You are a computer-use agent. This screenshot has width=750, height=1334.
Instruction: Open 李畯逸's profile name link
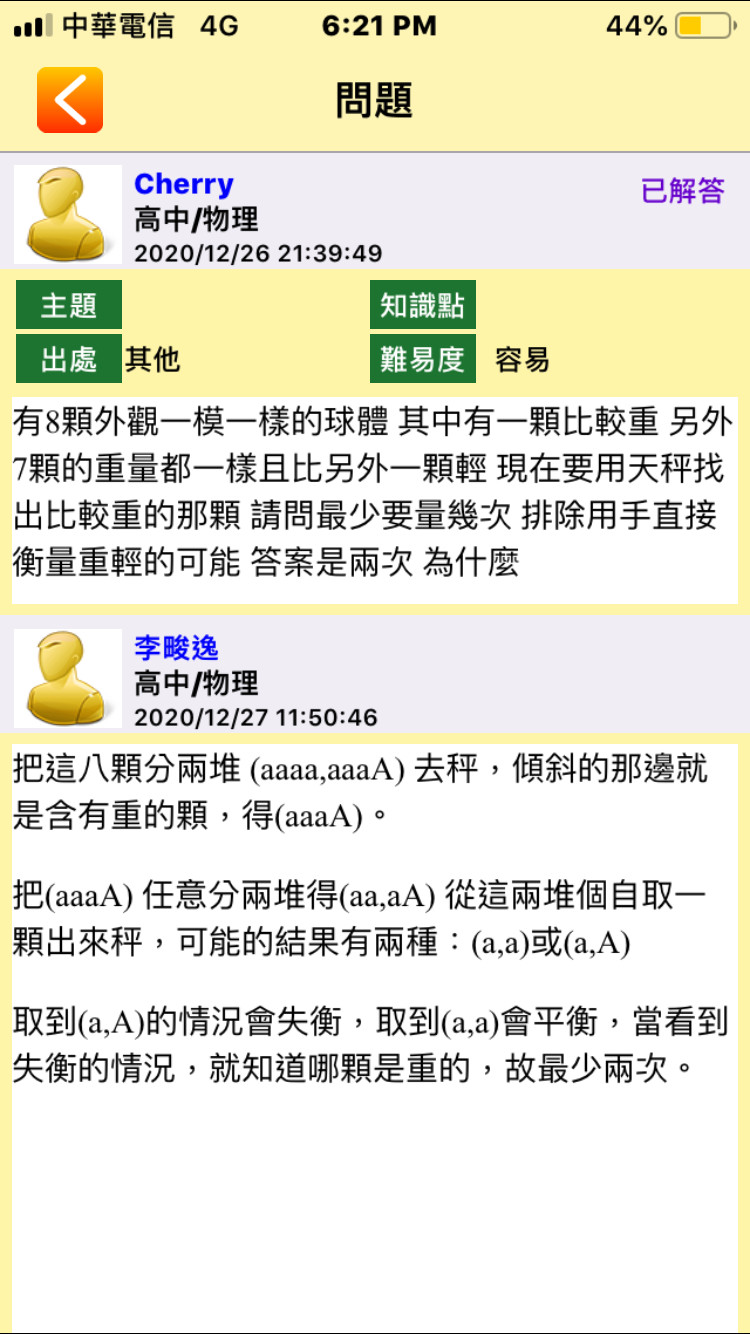point(176,648)
